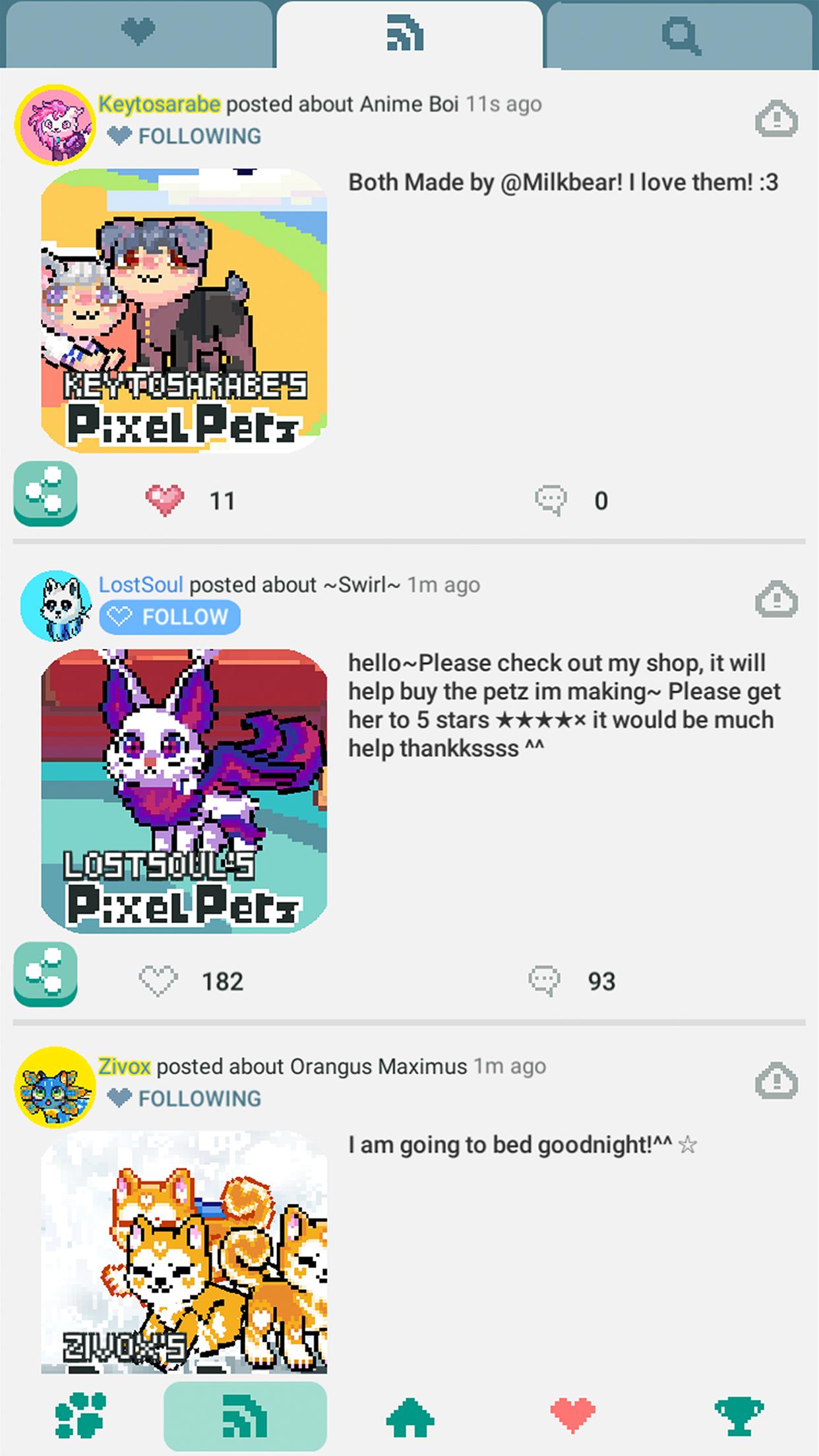Open LostSoul's Pixel Petz pet image
This screenshot has width=819, height=1456.
point(184,791)
